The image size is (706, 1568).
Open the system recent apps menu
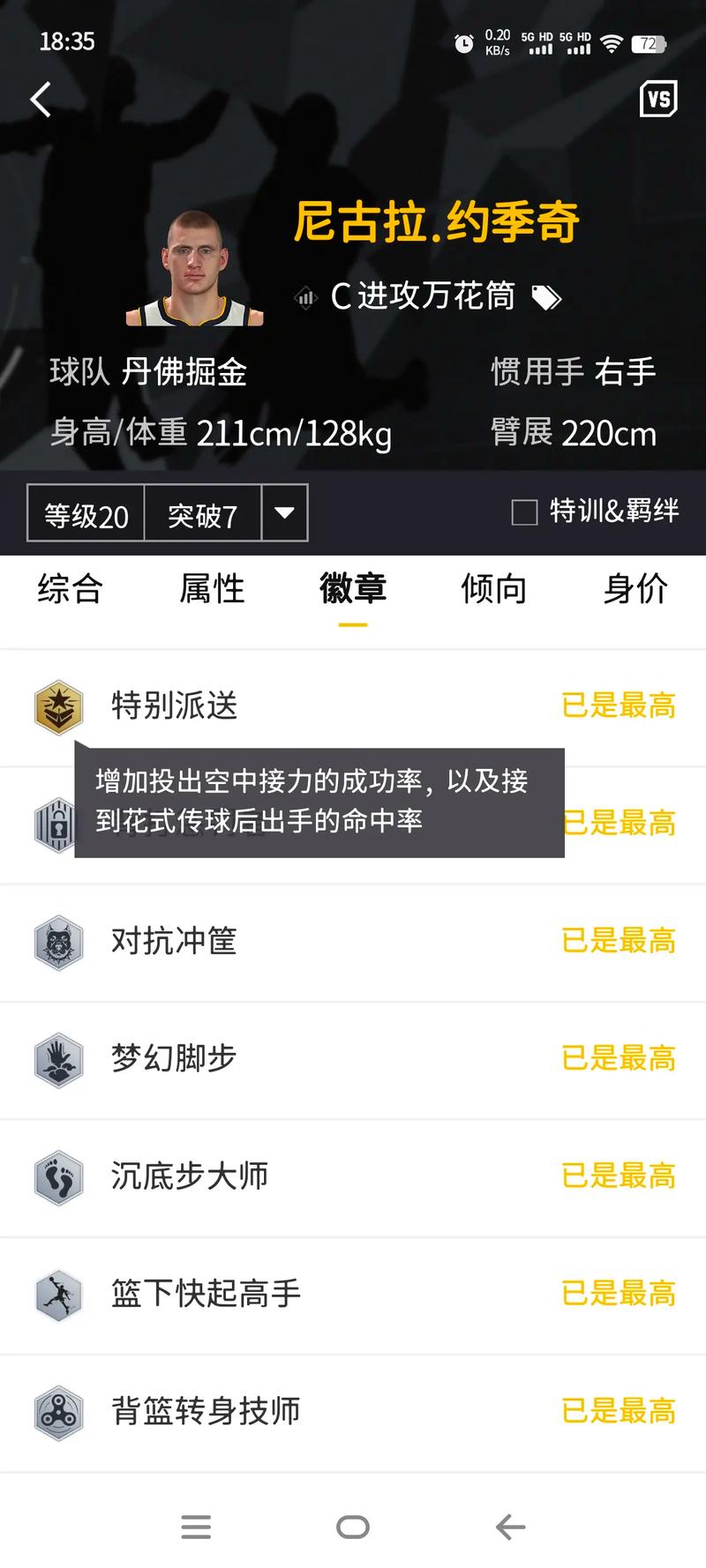tap(196, 1527)
